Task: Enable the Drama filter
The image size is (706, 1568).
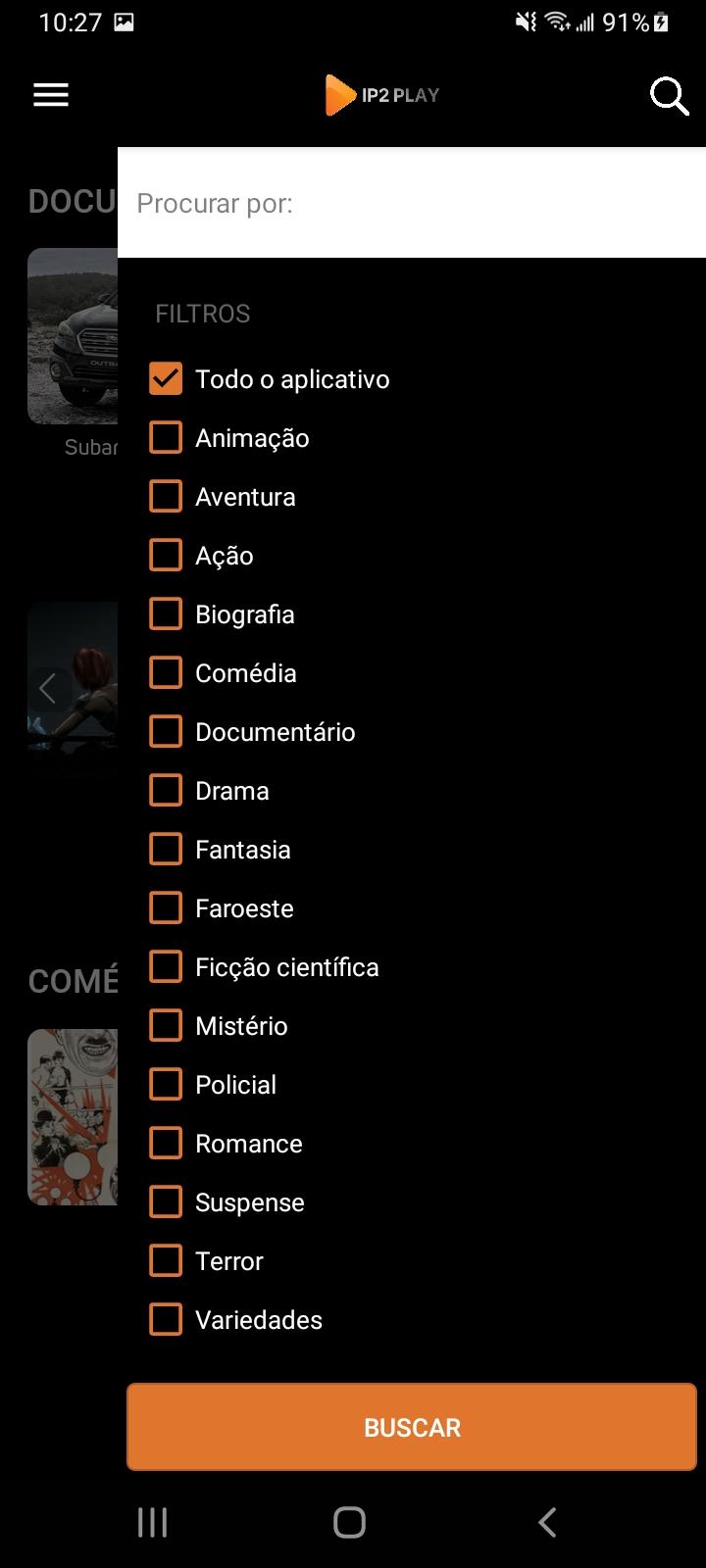Action: pos(166,790)
